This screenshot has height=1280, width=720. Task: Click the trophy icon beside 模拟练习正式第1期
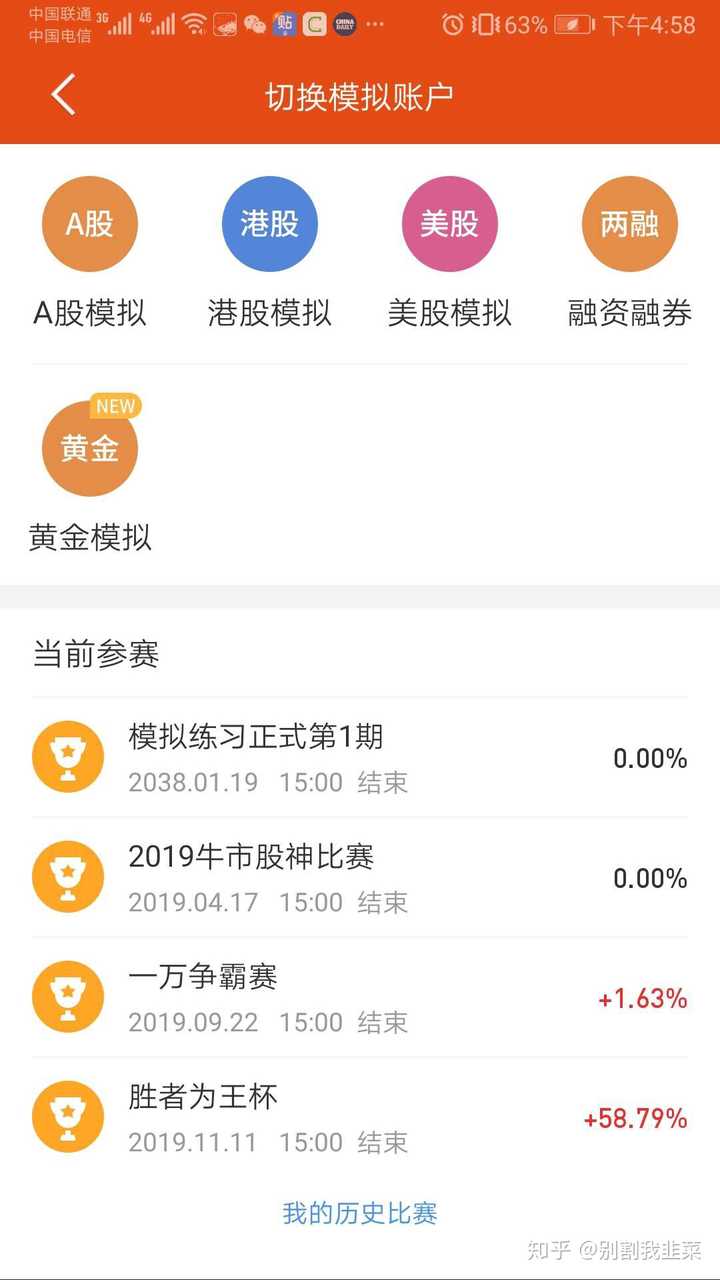(x=67, y=757)
